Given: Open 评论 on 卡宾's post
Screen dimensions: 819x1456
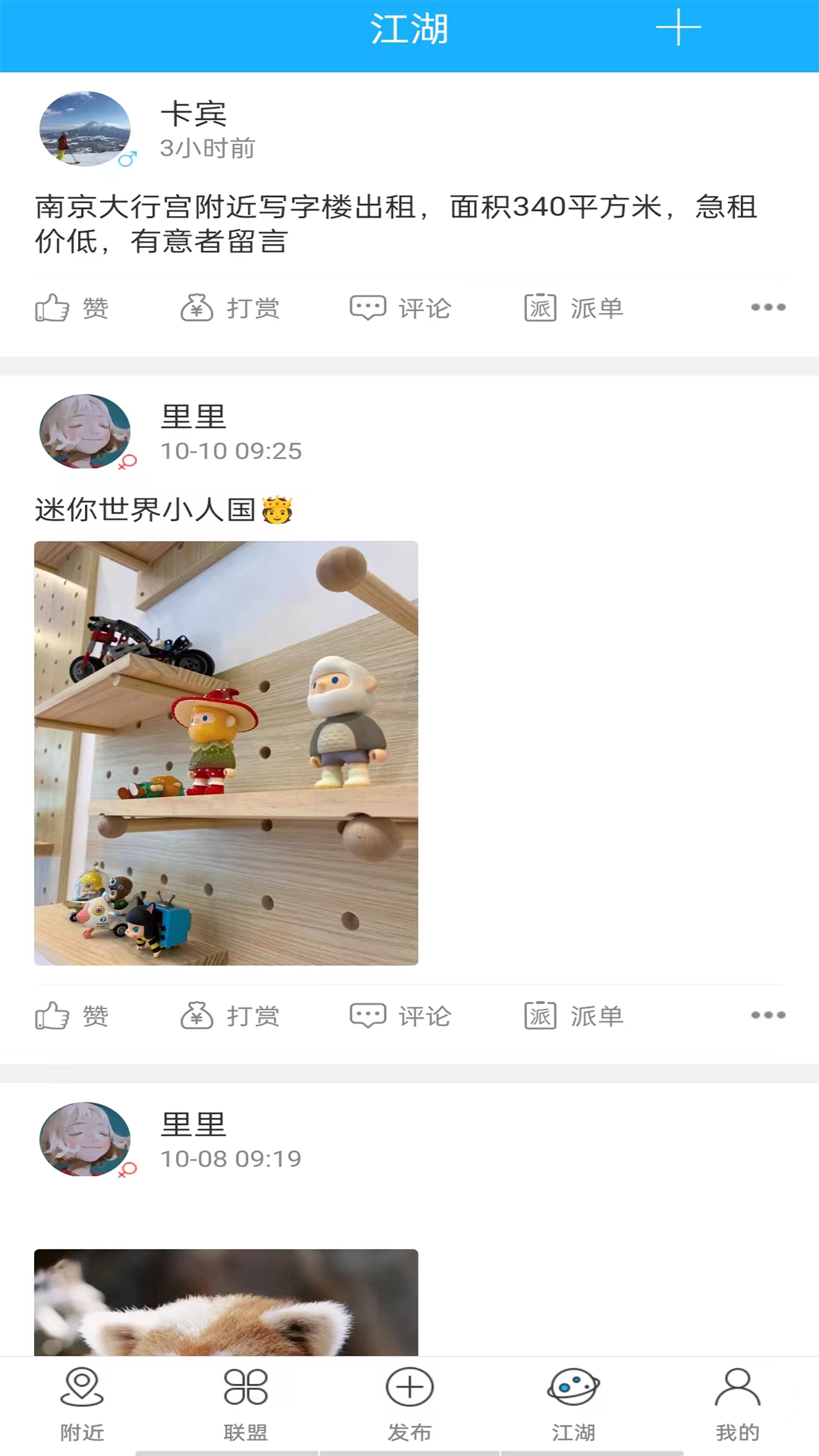Looking at the screenshot, I should pyautogui.click(x=400, y=308).
